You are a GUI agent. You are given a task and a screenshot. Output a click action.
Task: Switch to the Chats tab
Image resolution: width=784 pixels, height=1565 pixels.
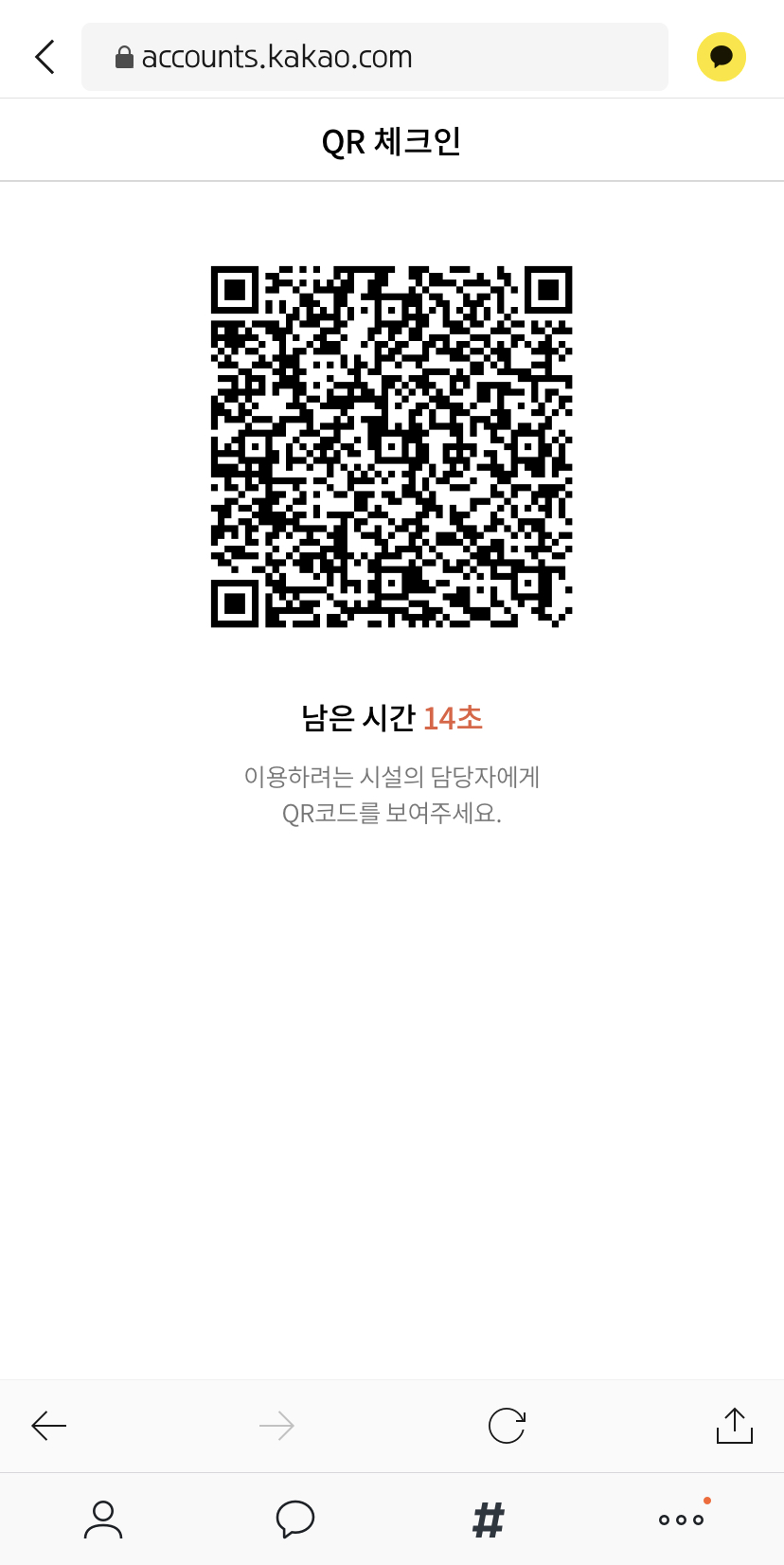295,1520
